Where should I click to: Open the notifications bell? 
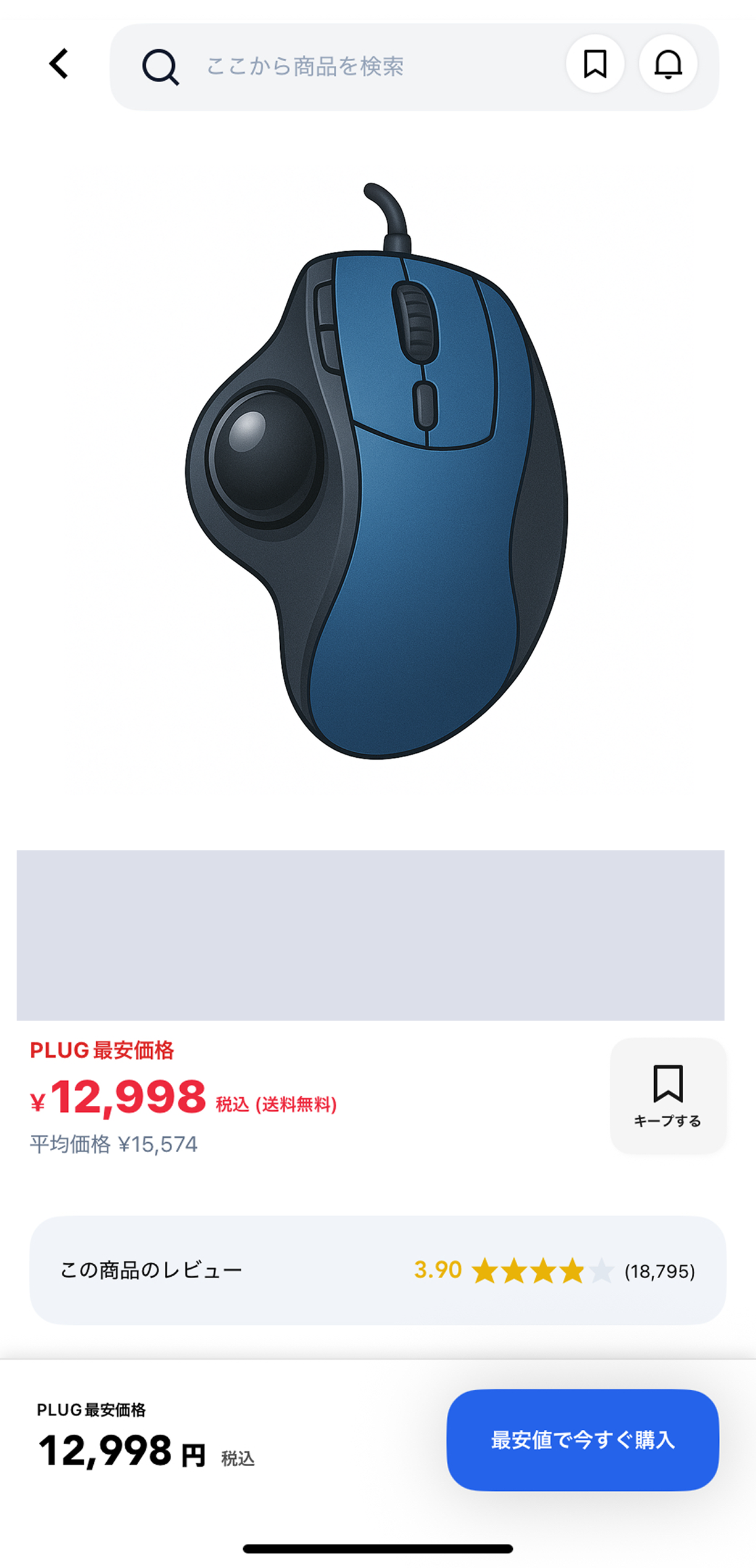(668, 64)
